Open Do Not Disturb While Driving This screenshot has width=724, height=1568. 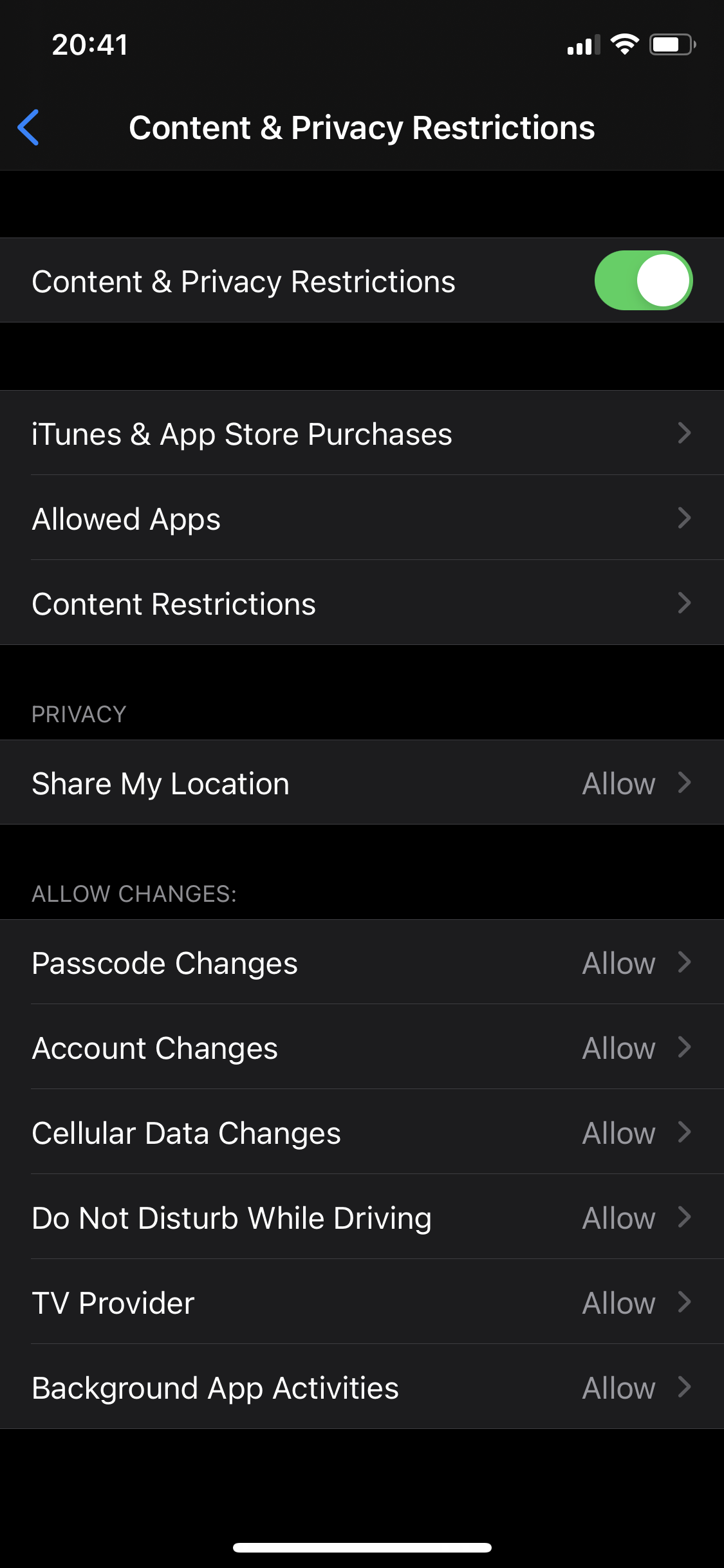[x=362, y=1217]
